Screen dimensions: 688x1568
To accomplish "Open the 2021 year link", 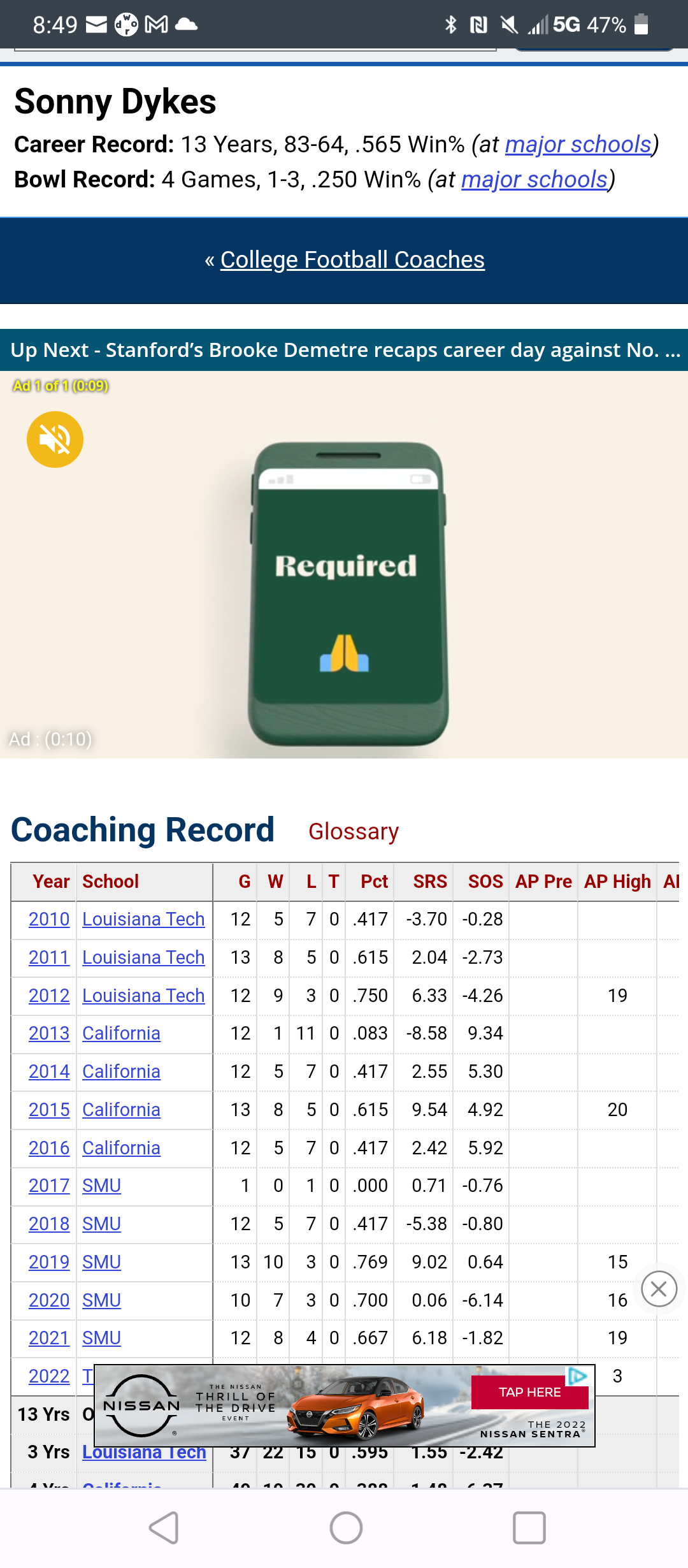I will [x=49, y=1338].
